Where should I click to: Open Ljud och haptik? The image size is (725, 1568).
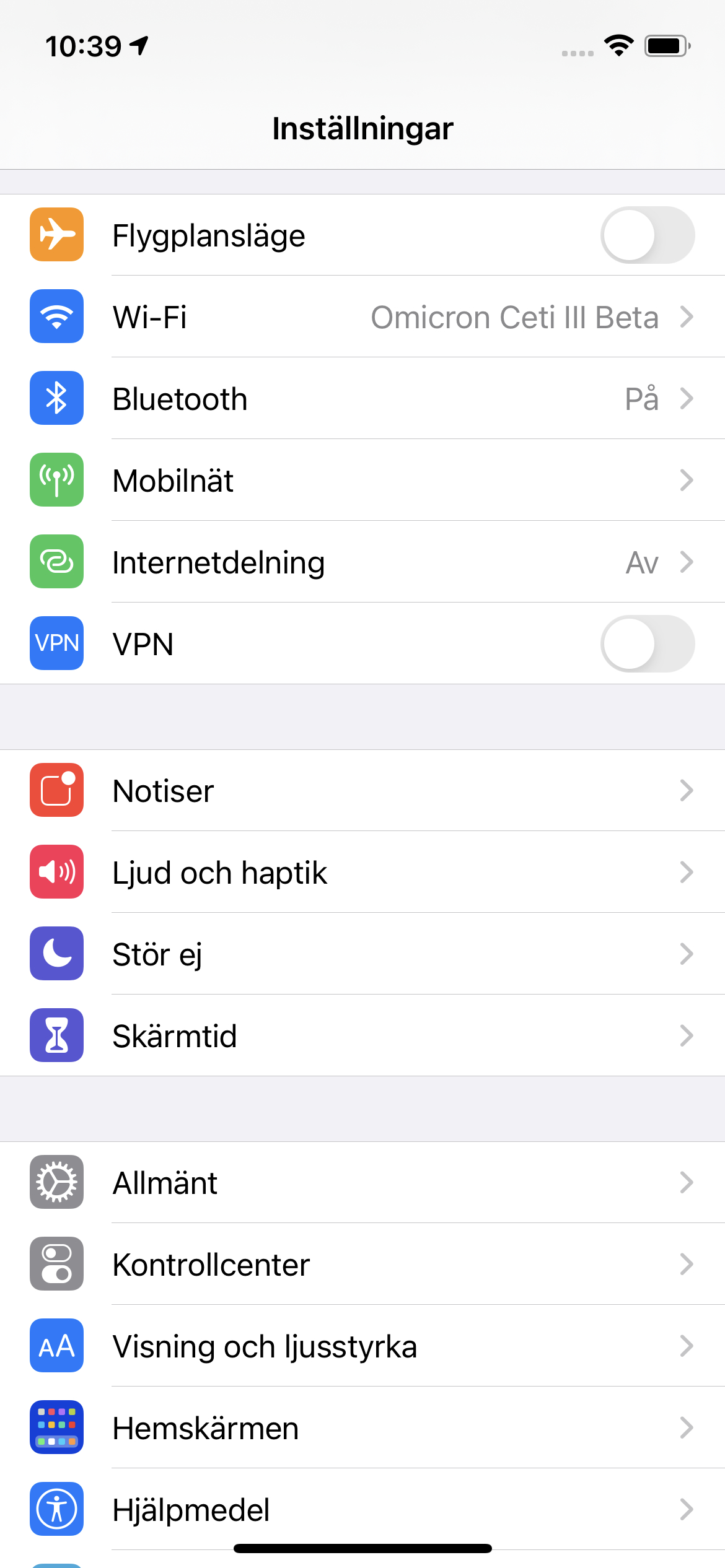pos(362,873)
